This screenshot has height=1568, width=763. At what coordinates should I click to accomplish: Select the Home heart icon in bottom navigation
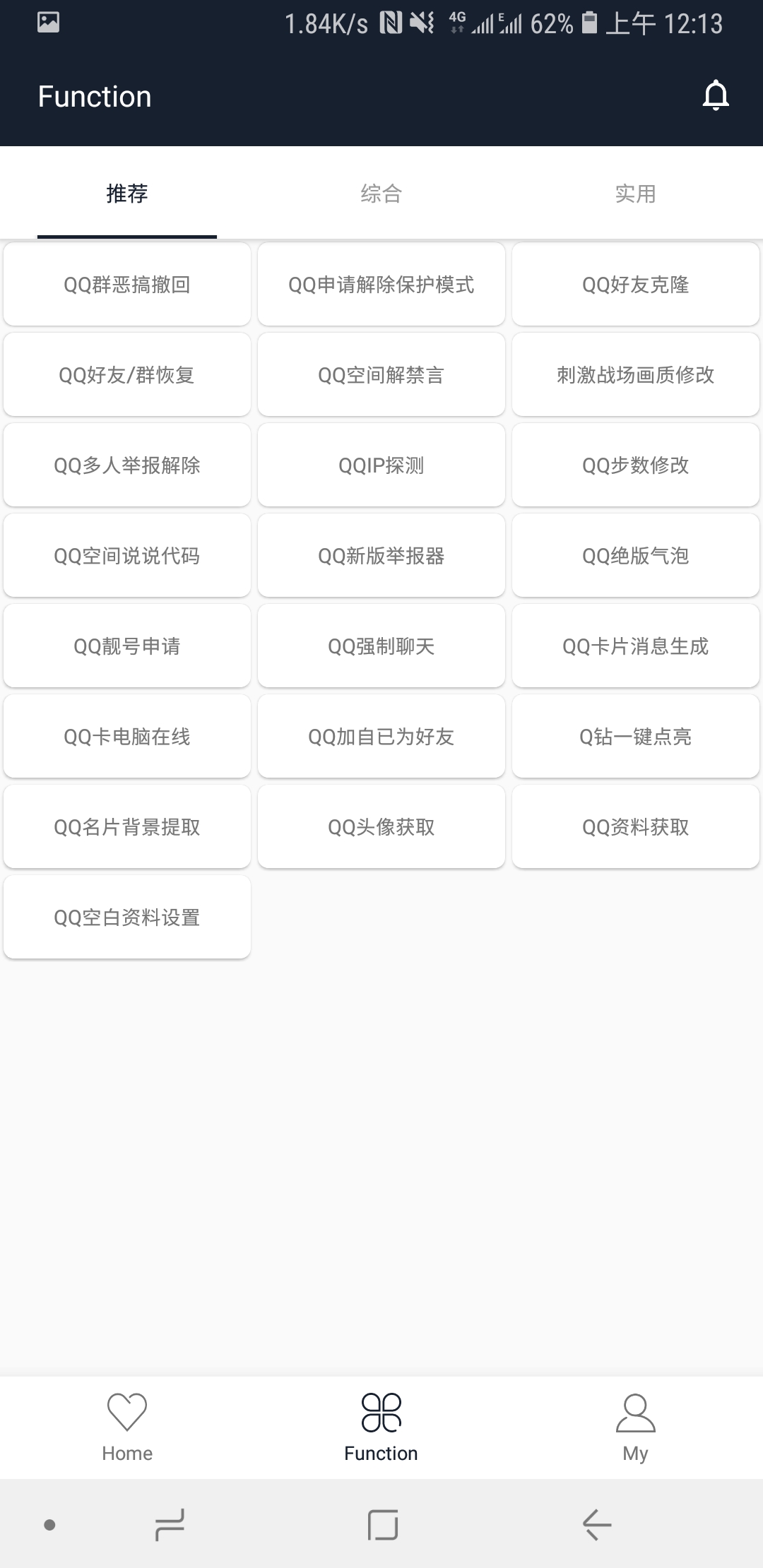127,1427
